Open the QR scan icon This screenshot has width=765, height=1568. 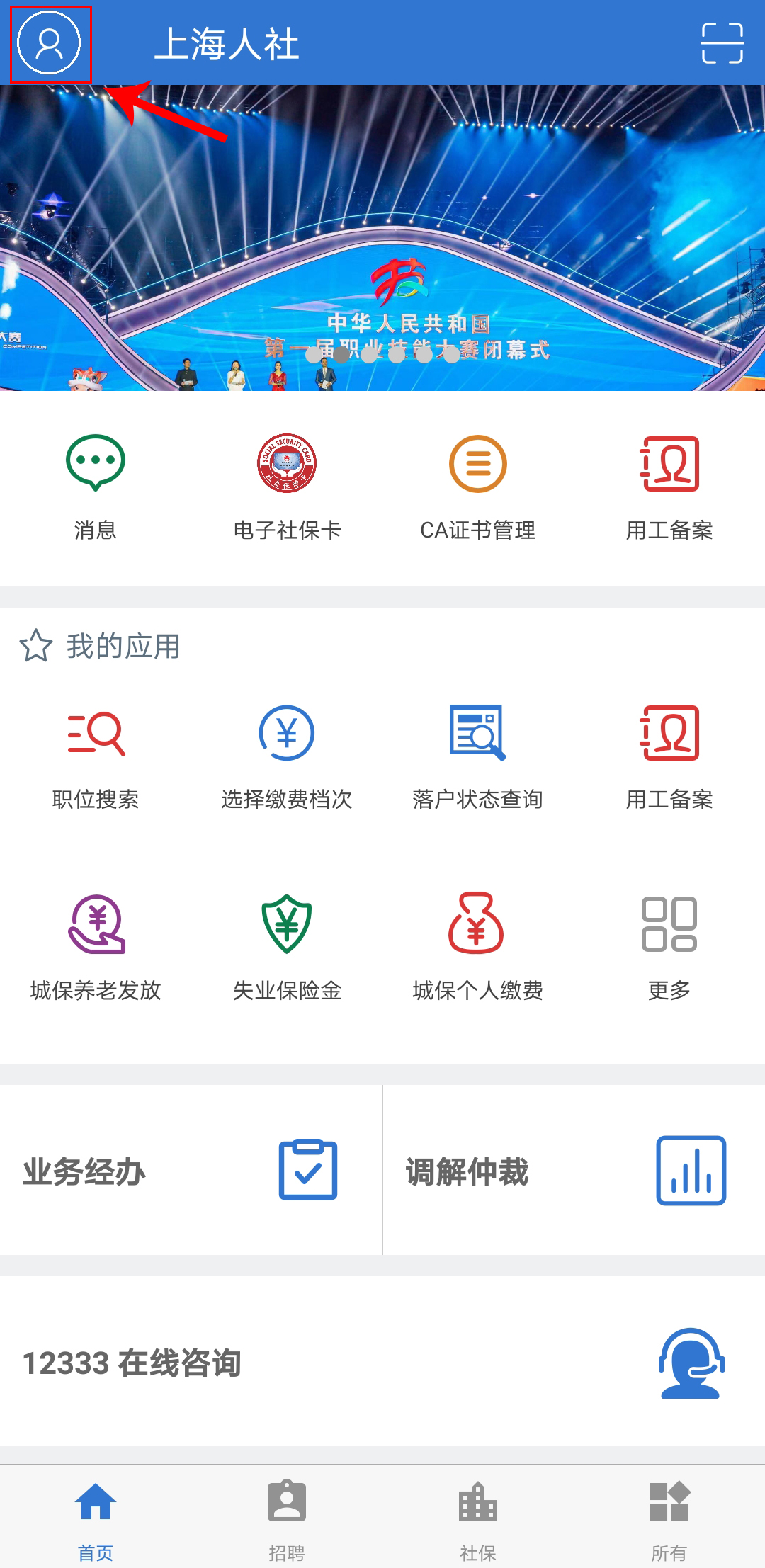pos(722,43)
